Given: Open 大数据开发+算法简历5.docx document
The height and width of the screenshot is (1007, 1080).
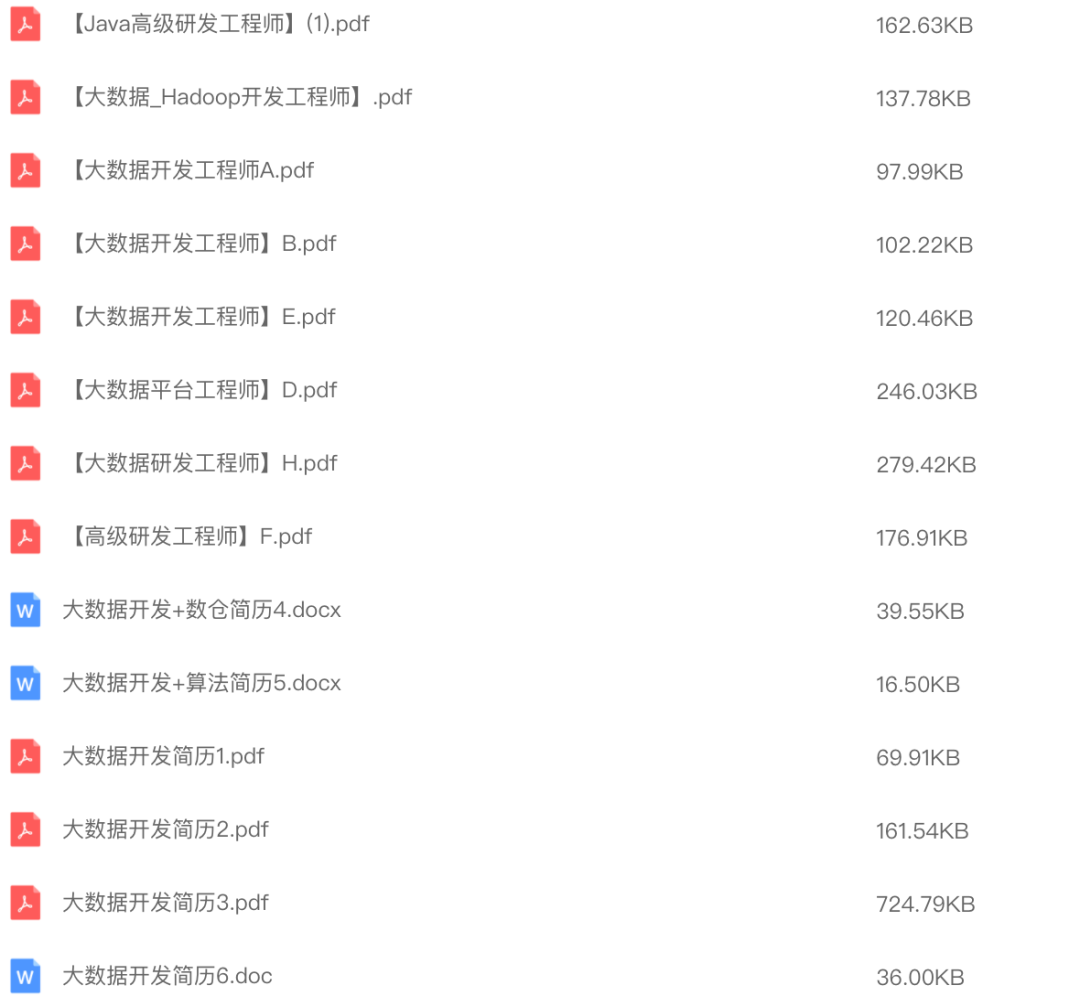Looking at the screenshot, I should pyautogui.click(x=202, y=683).
